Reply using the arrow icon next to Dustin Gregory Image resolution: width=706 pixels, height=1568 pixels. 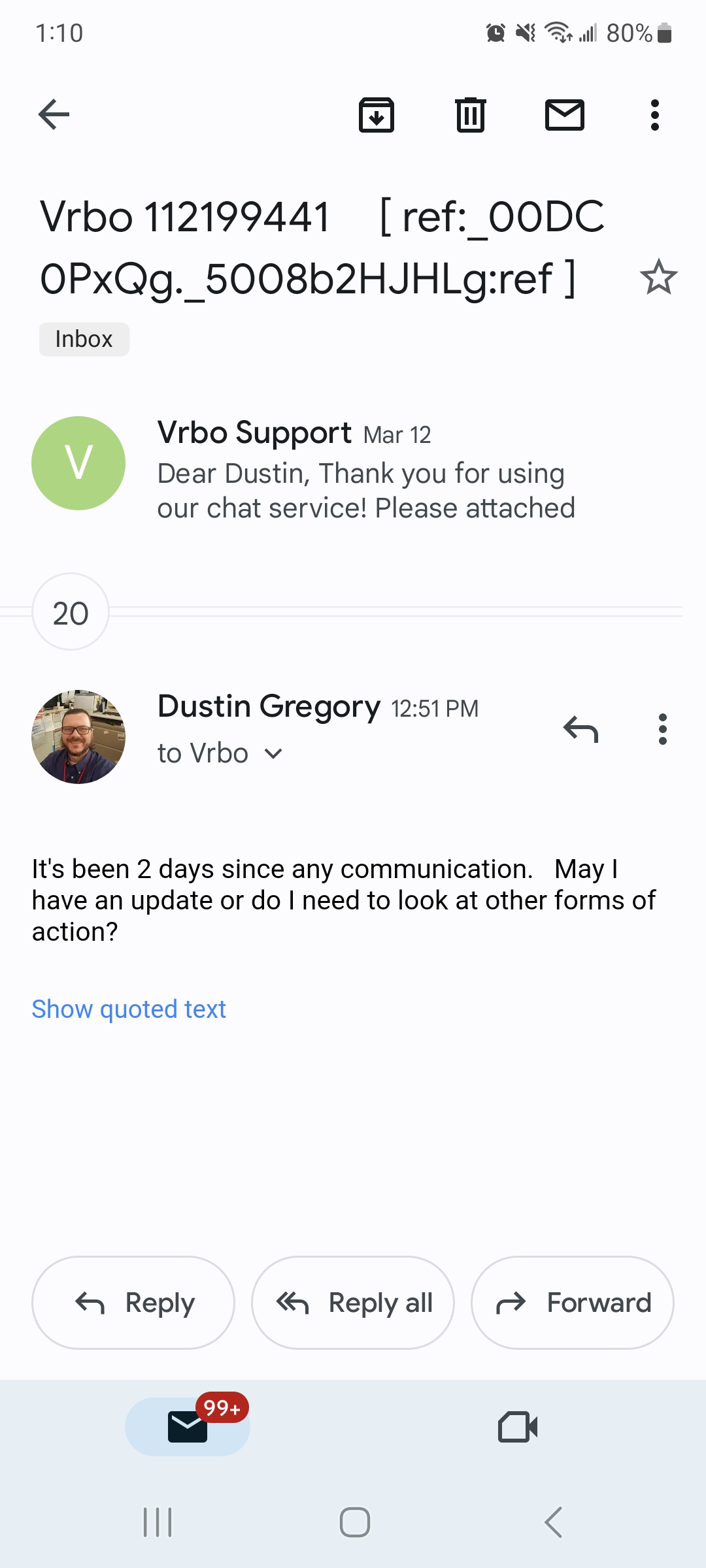click(x=582, y=730)
